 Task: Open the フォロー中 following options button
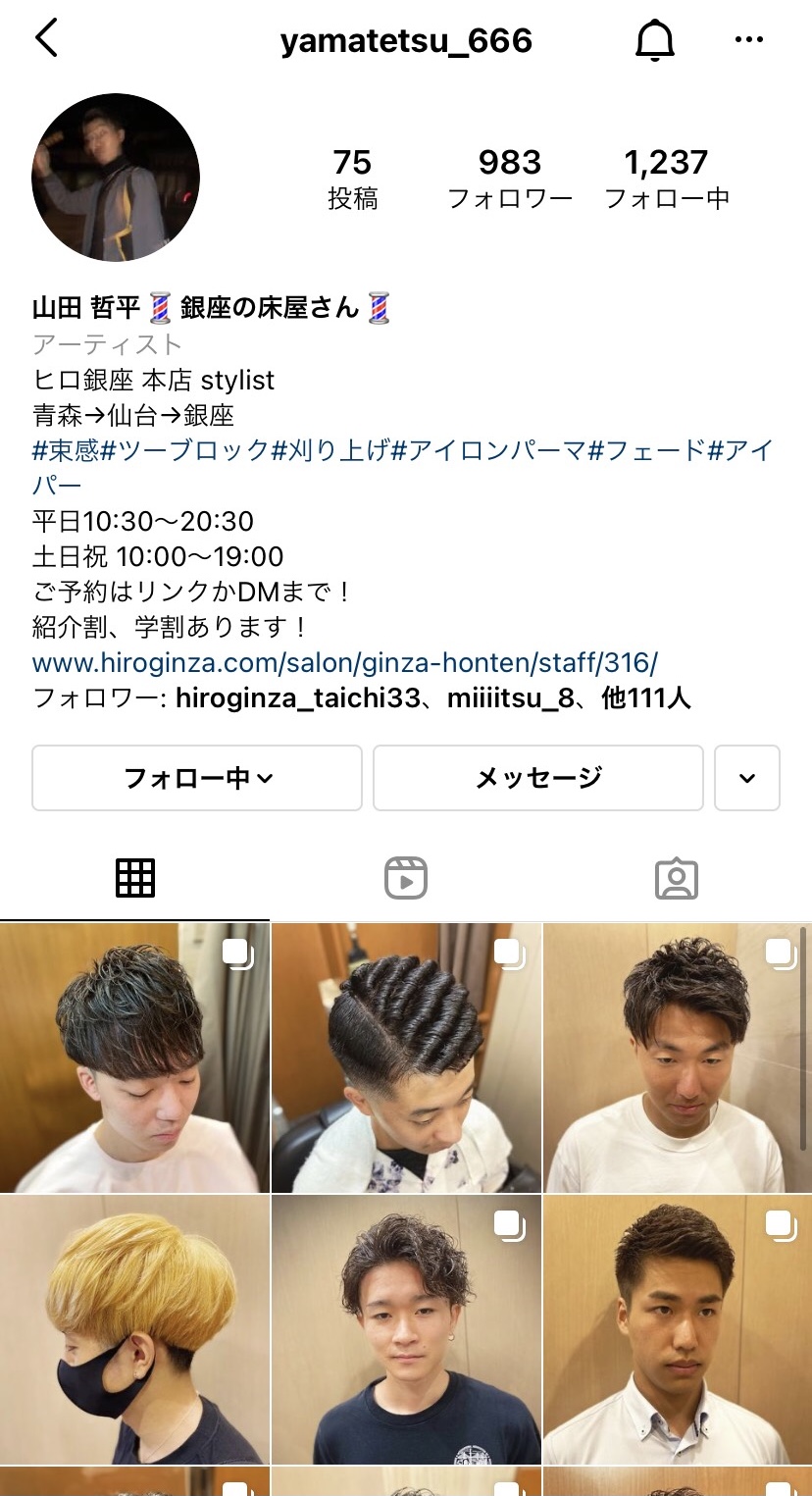pos(197,778)
